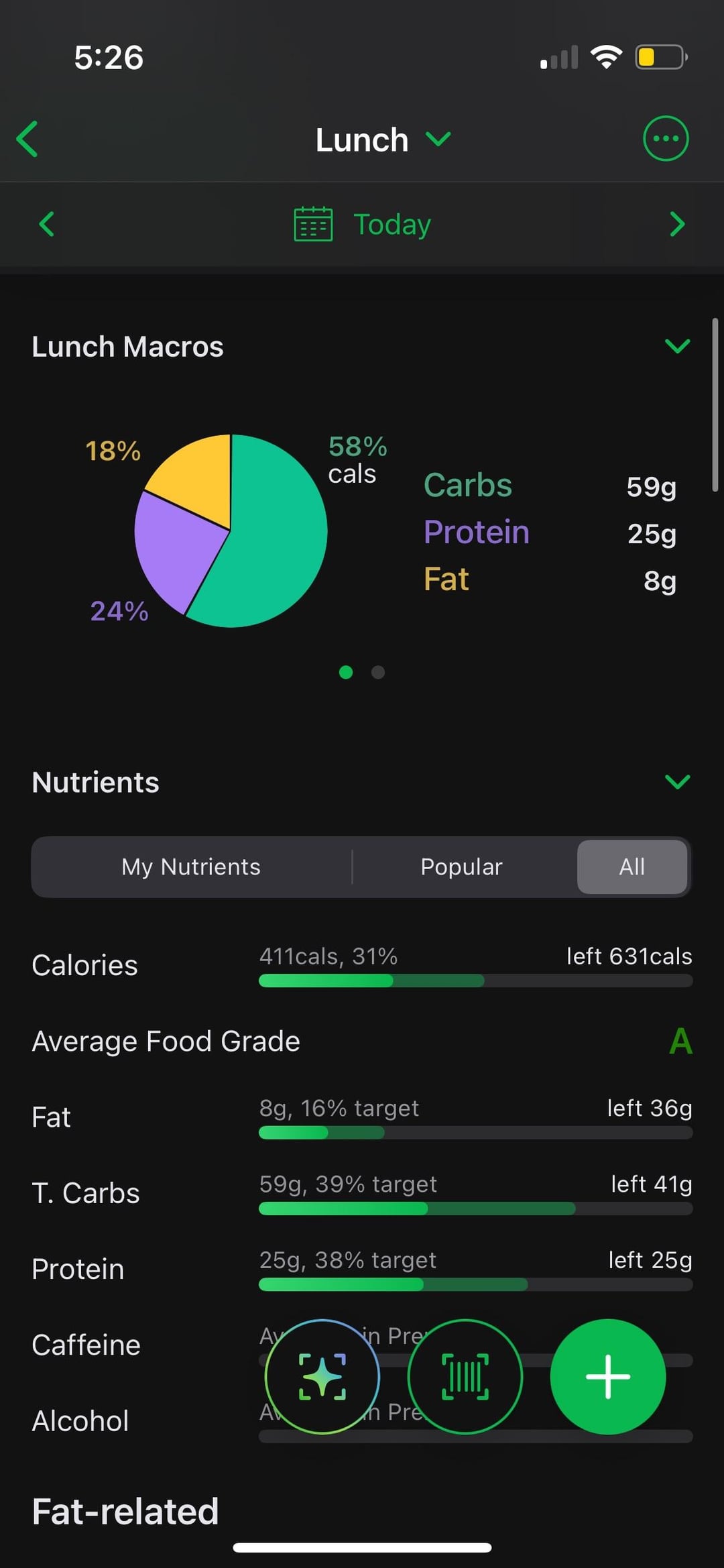This screenshot has width=724, height=1568.
Task: Collapse the Lunch Macros section
Action: [x=677, y=346]
